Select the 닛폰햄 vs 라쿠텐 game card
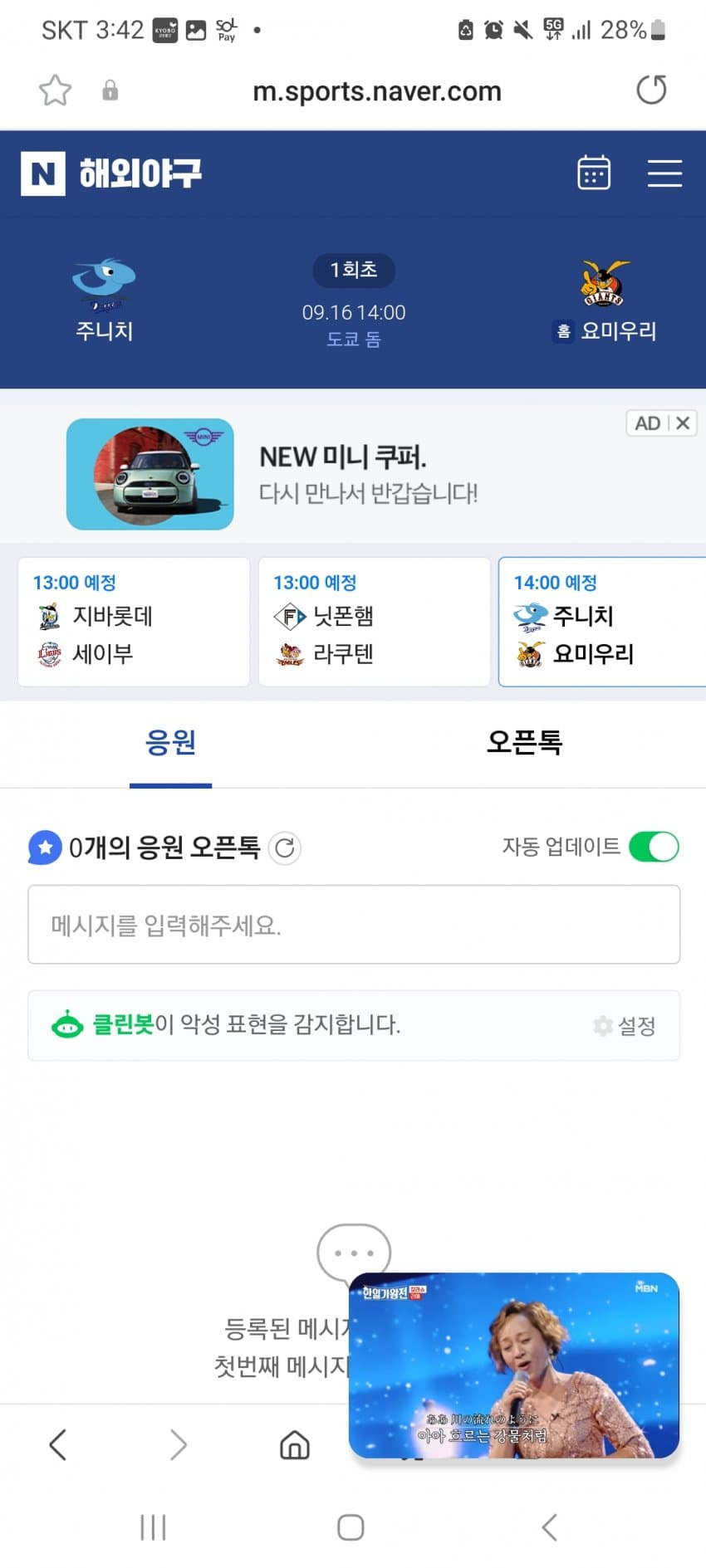 pos(374,622)
